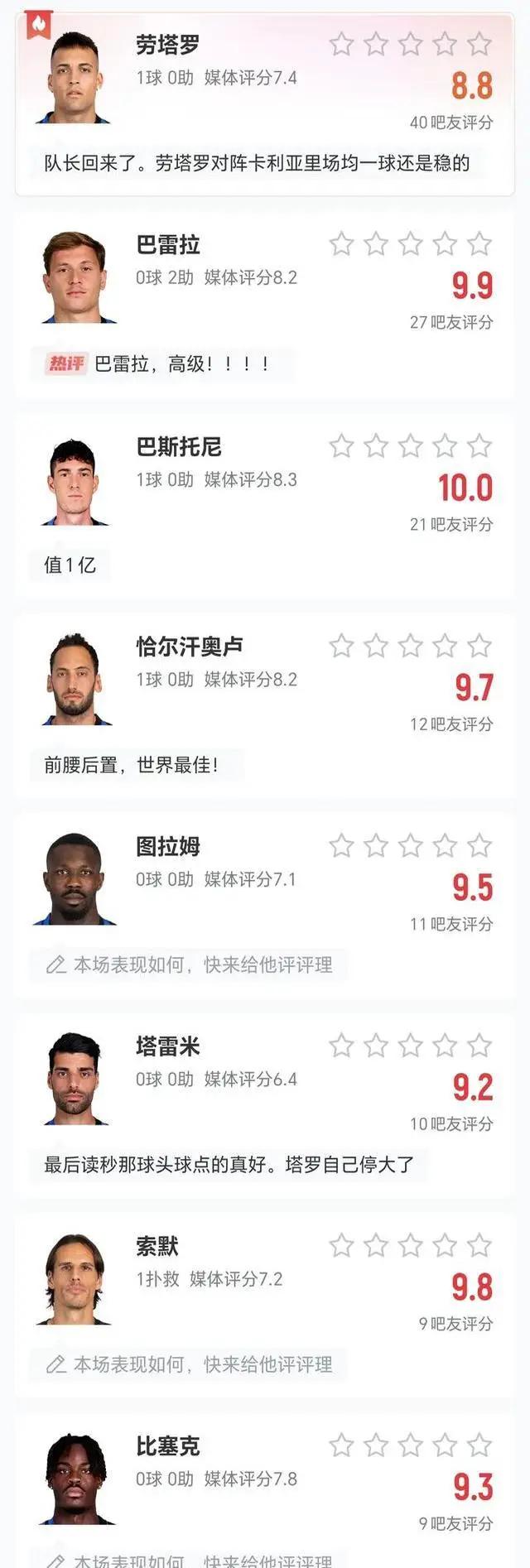
Task: Open the hot comment about 巴雷拉
Action: point(161,363)
